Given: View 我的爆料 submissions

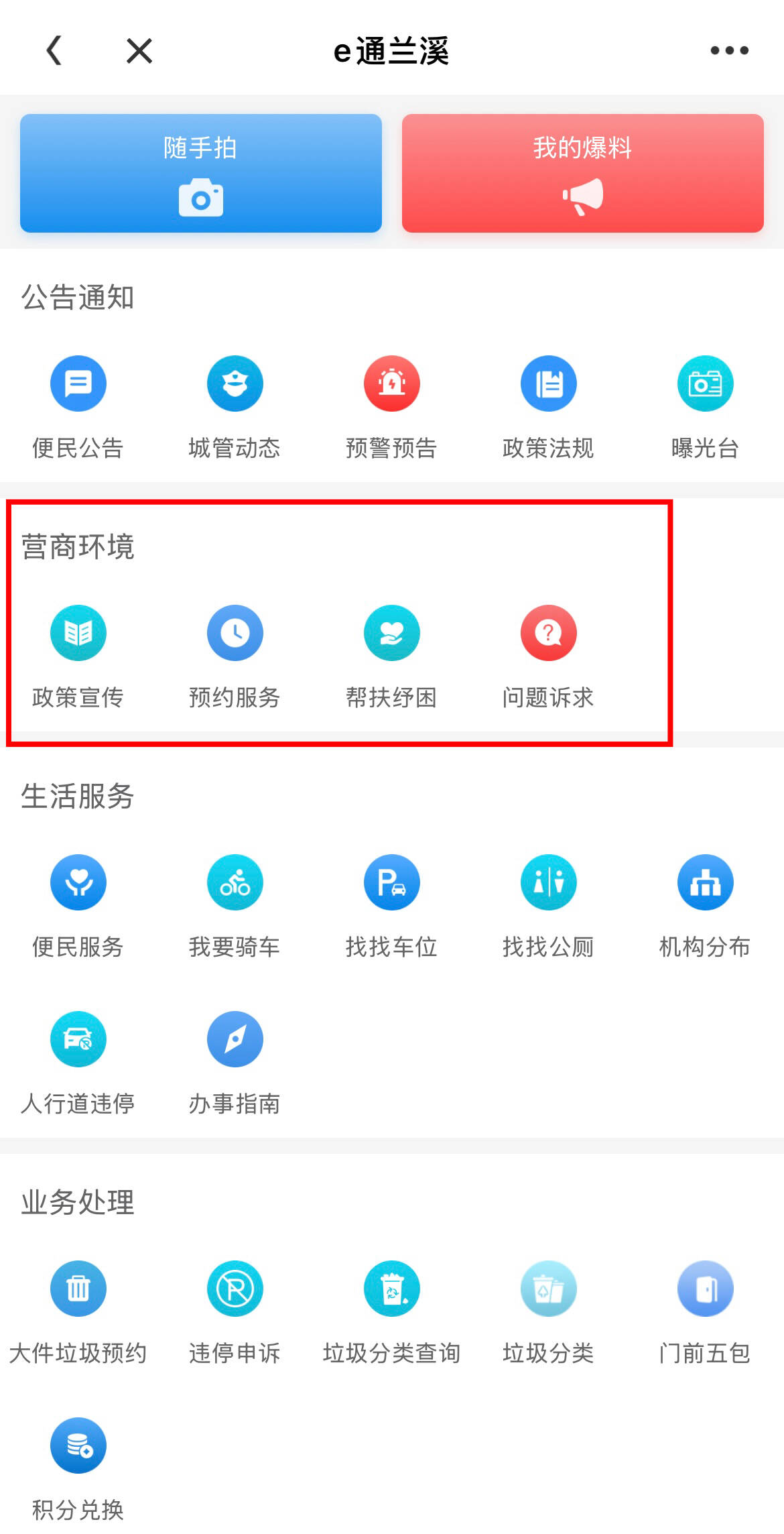Looking at the screenshot, I should (x=582, y=174).
